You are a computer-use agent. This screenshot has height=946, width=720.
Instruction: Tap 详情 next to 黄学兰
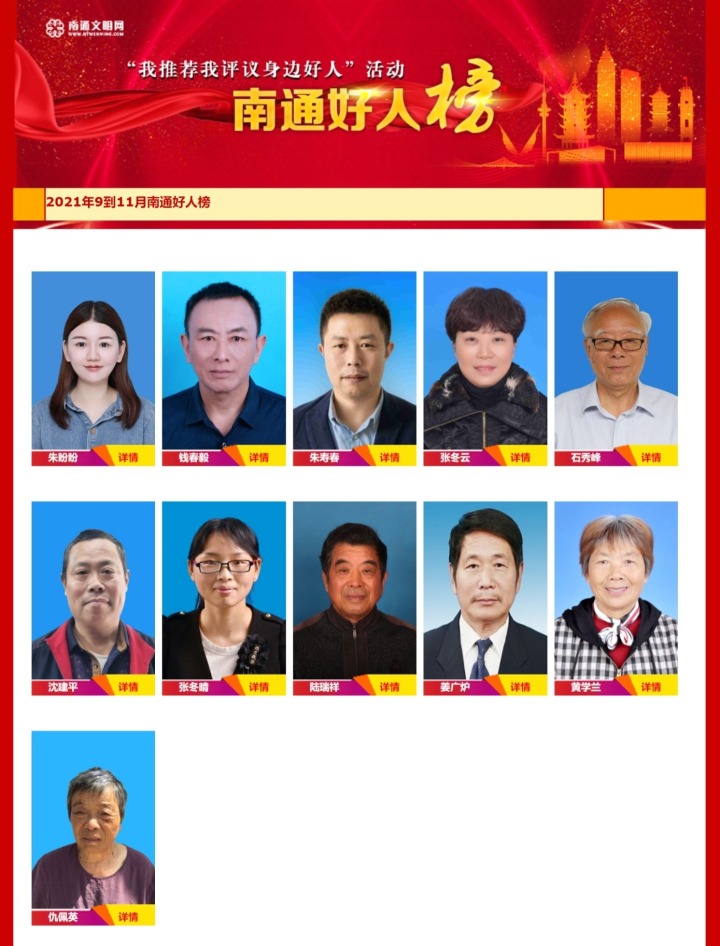click(x=651, y=687)
